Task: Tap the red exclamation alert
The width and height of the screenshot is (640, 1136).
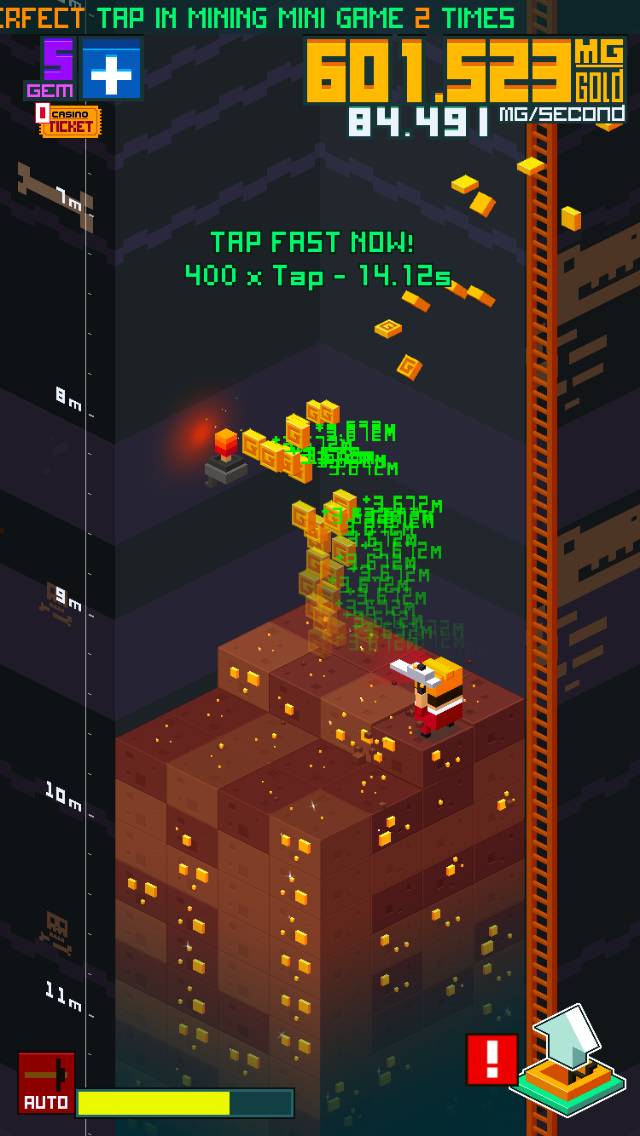Action: [492, 1059]
